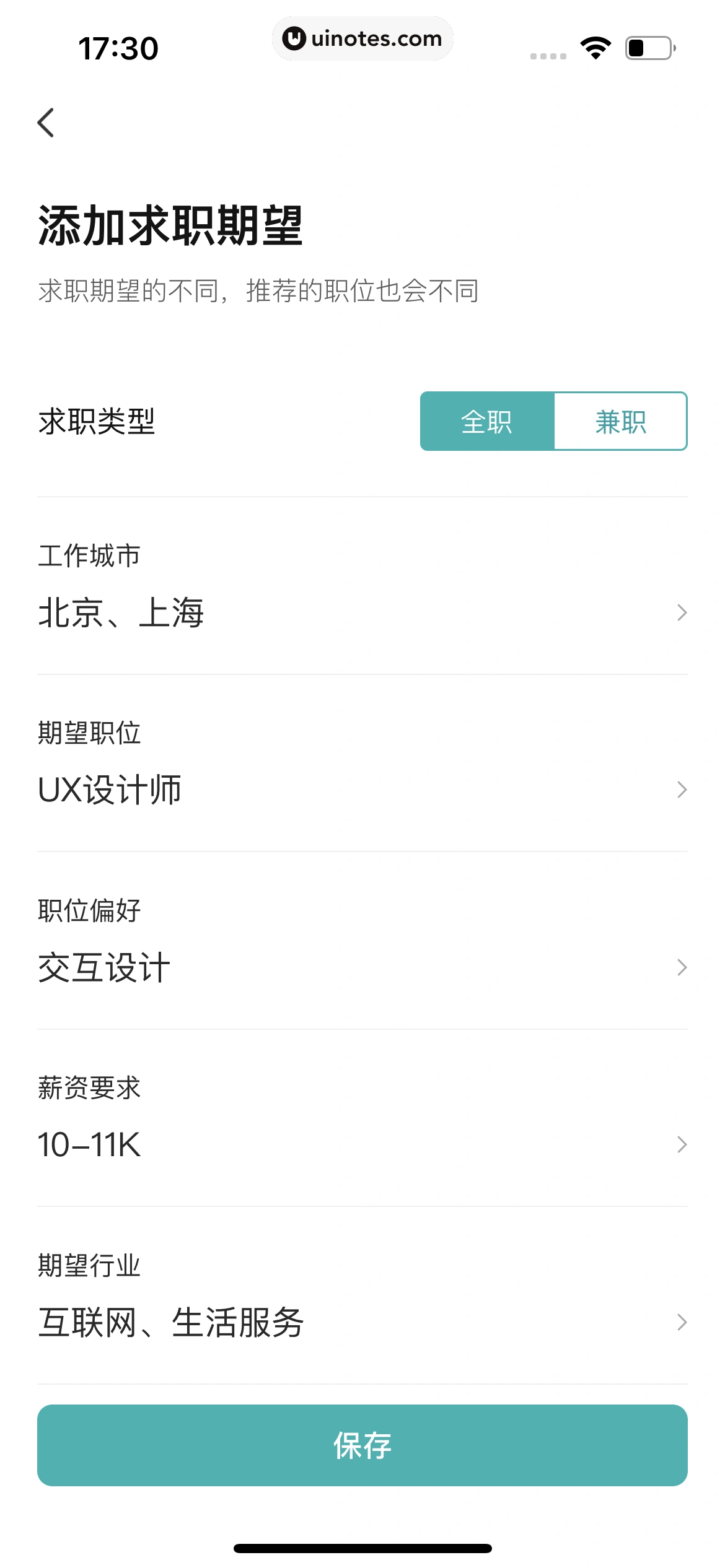The width and height of the screenshot is (725, 1568).
Task: Select the UX设计师 position row
Action: [x=248, y=789]
